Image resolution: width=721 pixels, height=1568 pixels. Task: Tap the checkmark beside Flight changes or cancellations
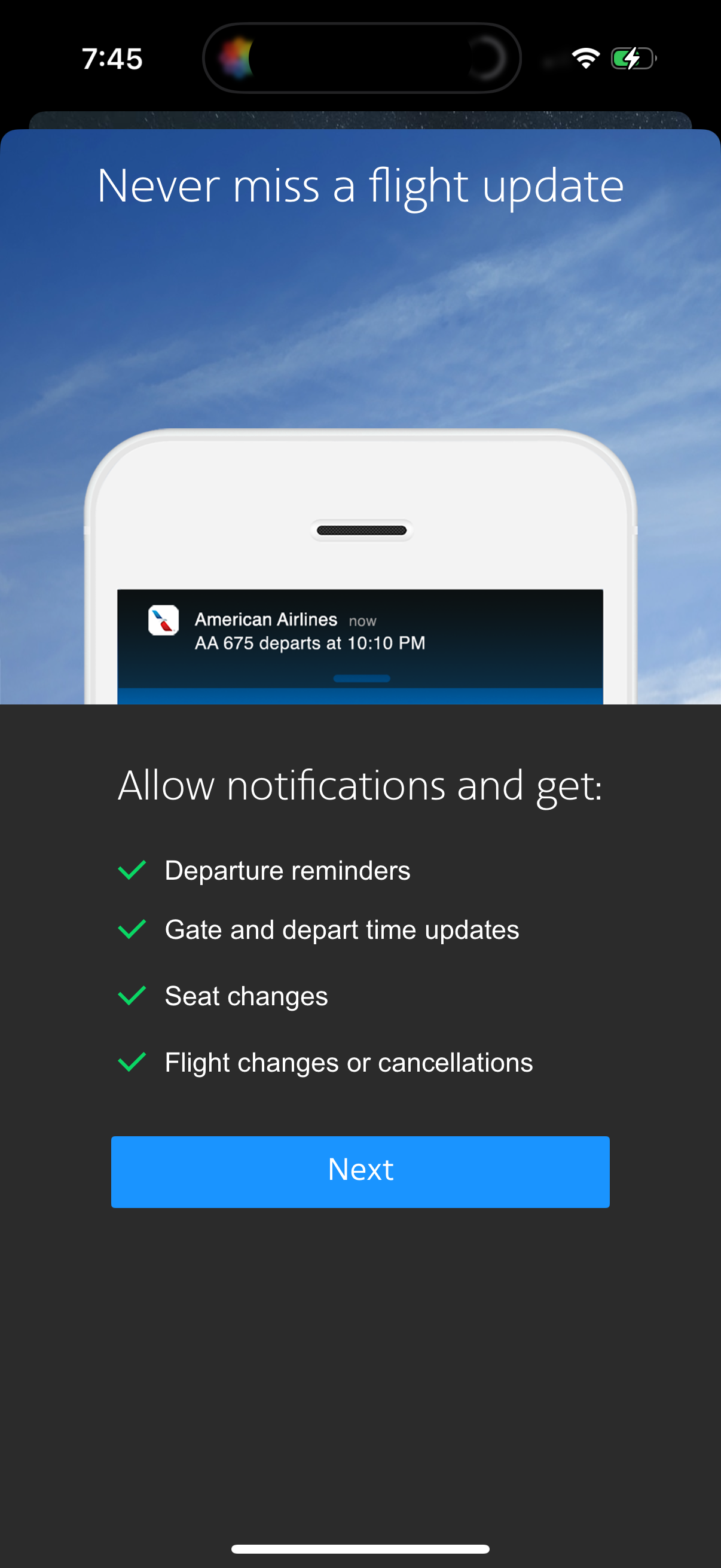coord(132,1061)
